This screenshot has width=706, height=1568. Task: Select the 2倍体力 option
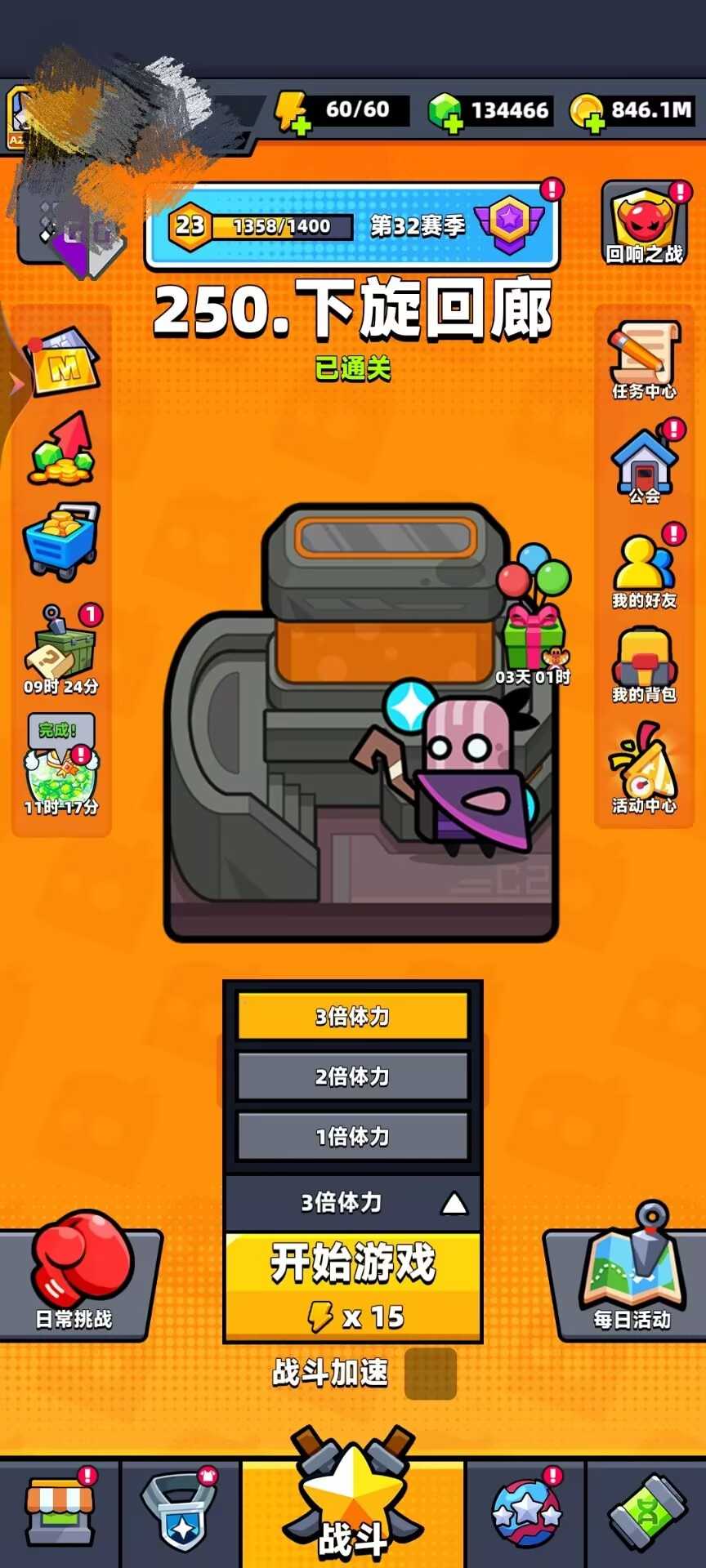(x=353, y=1076)
